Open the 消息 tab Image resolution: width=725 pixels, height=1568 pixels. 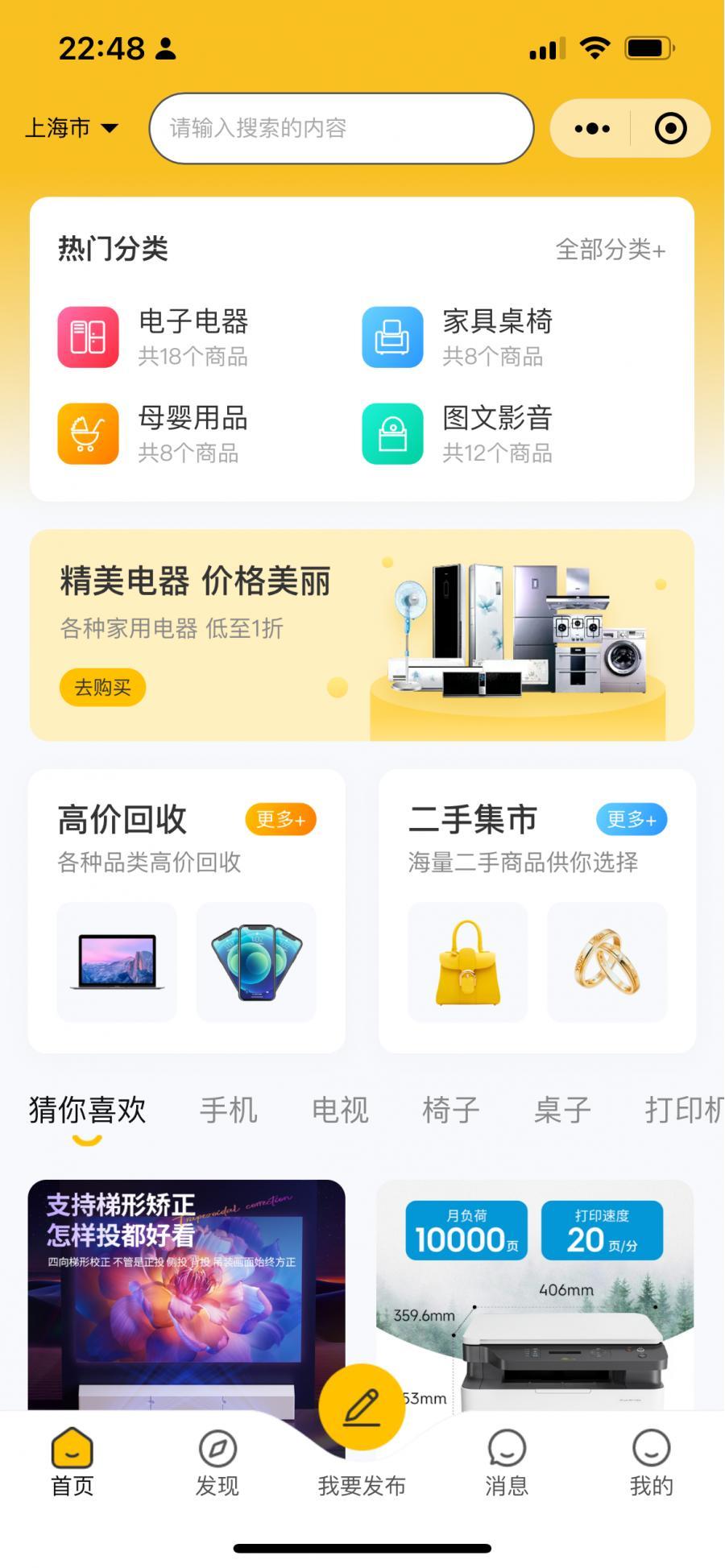tap(507, 1463)
